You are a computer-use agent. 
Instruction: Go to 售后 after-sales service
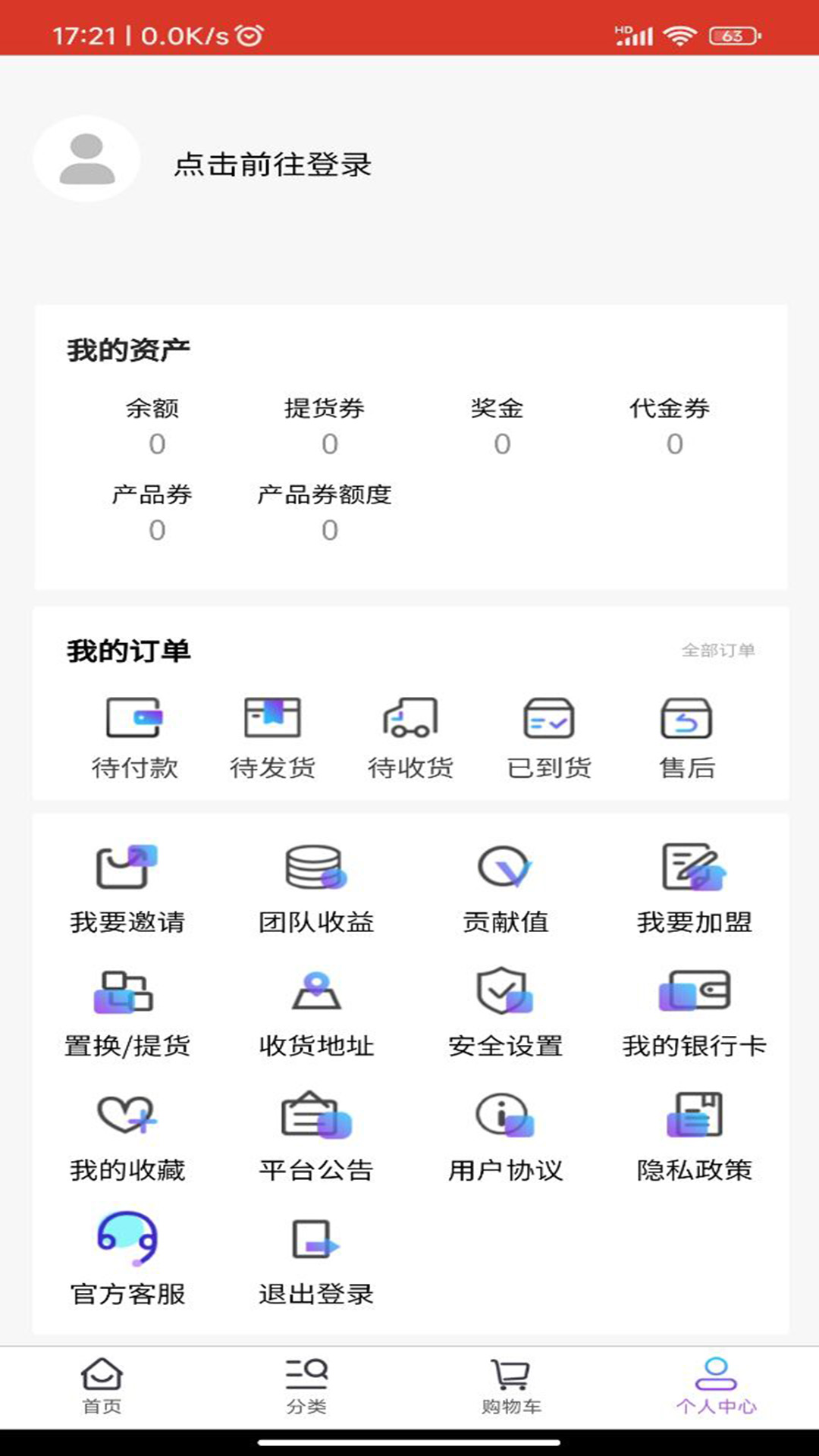[687, 739]
